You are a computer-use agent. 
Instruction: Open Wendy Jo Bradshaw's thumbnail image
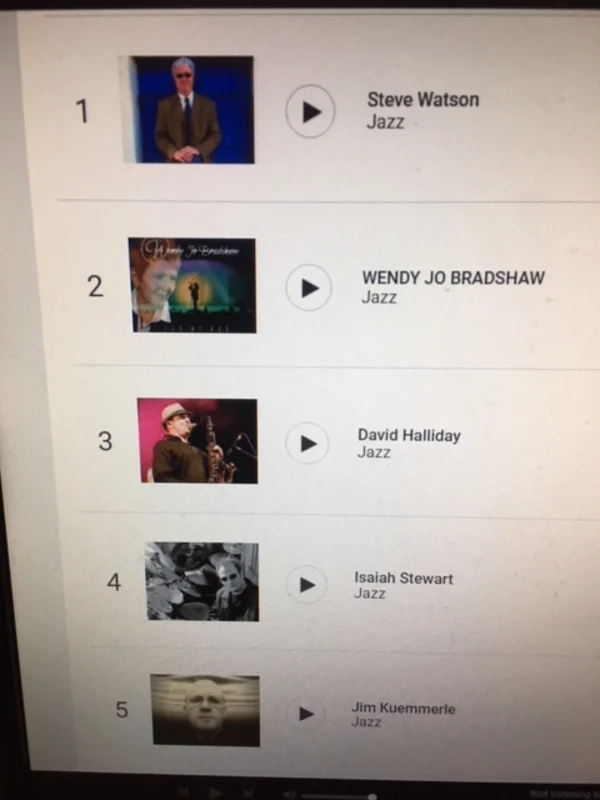point(193,286)
